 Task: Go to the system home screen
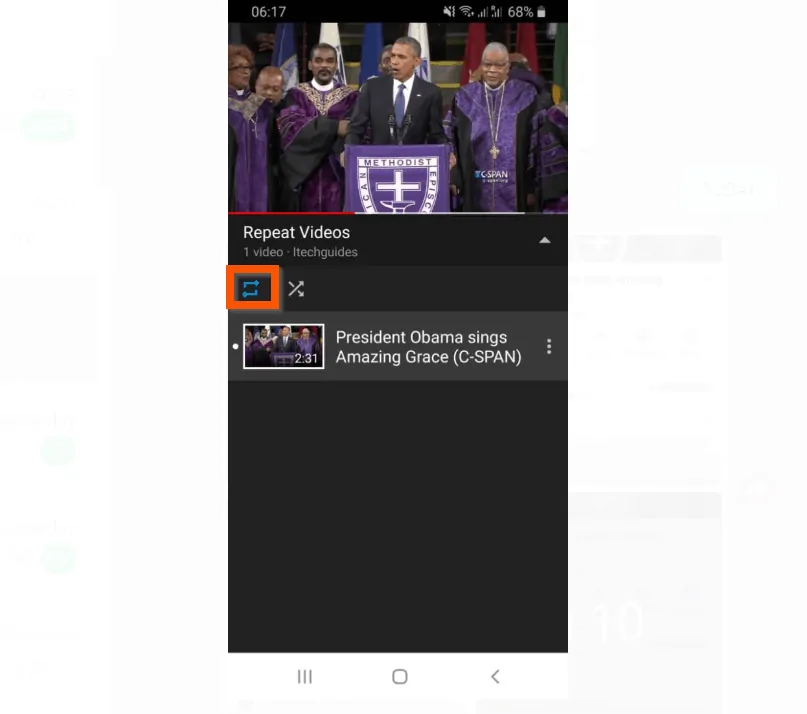point(399,677)
